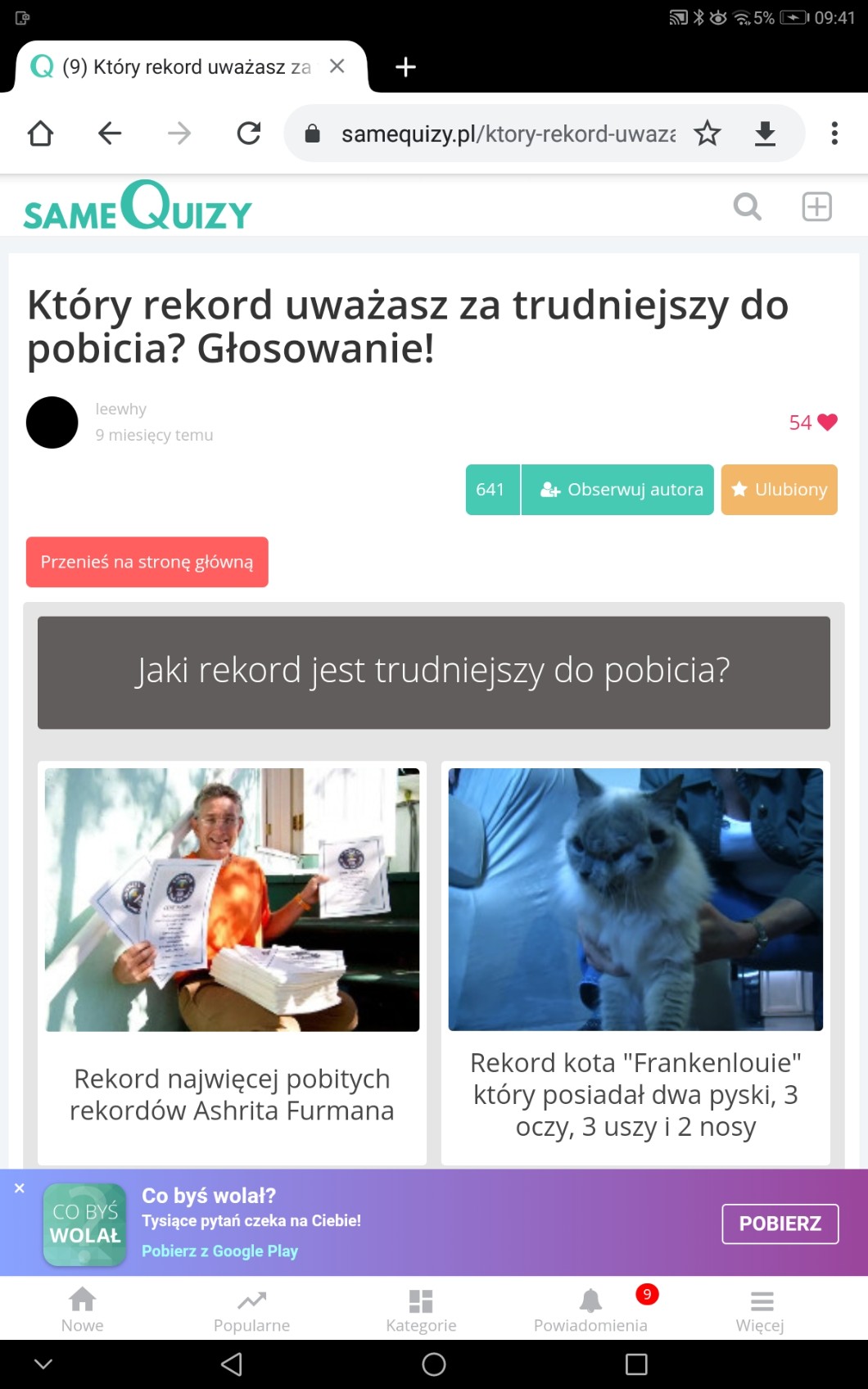Image resolution: width=868 pixels, height=1389 pixels.
Task: Open the Więcej menu
Action: coord(760,1310)
